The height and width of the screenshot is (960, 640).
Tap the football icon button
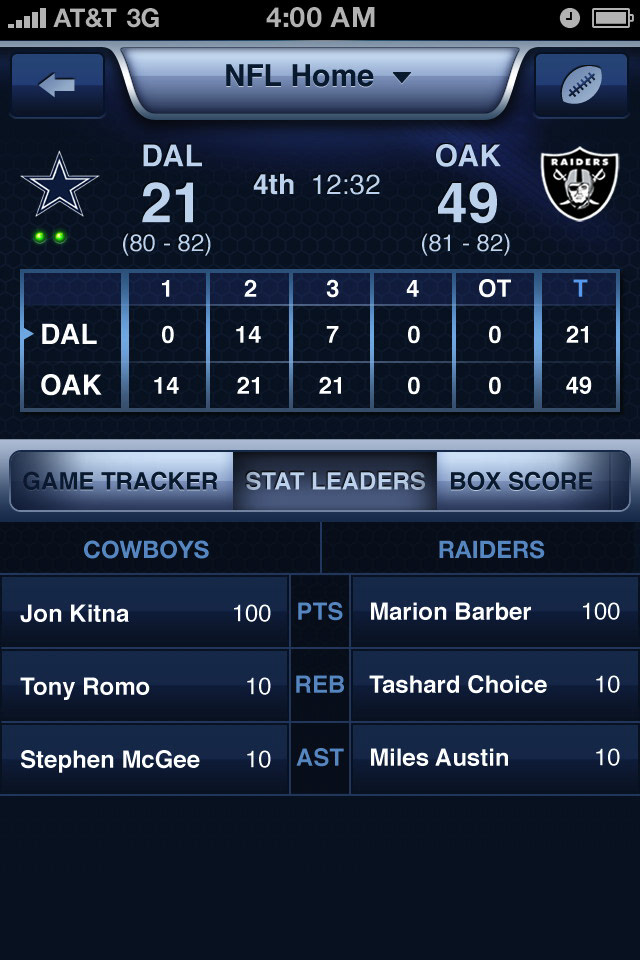(x=580, y=86)
